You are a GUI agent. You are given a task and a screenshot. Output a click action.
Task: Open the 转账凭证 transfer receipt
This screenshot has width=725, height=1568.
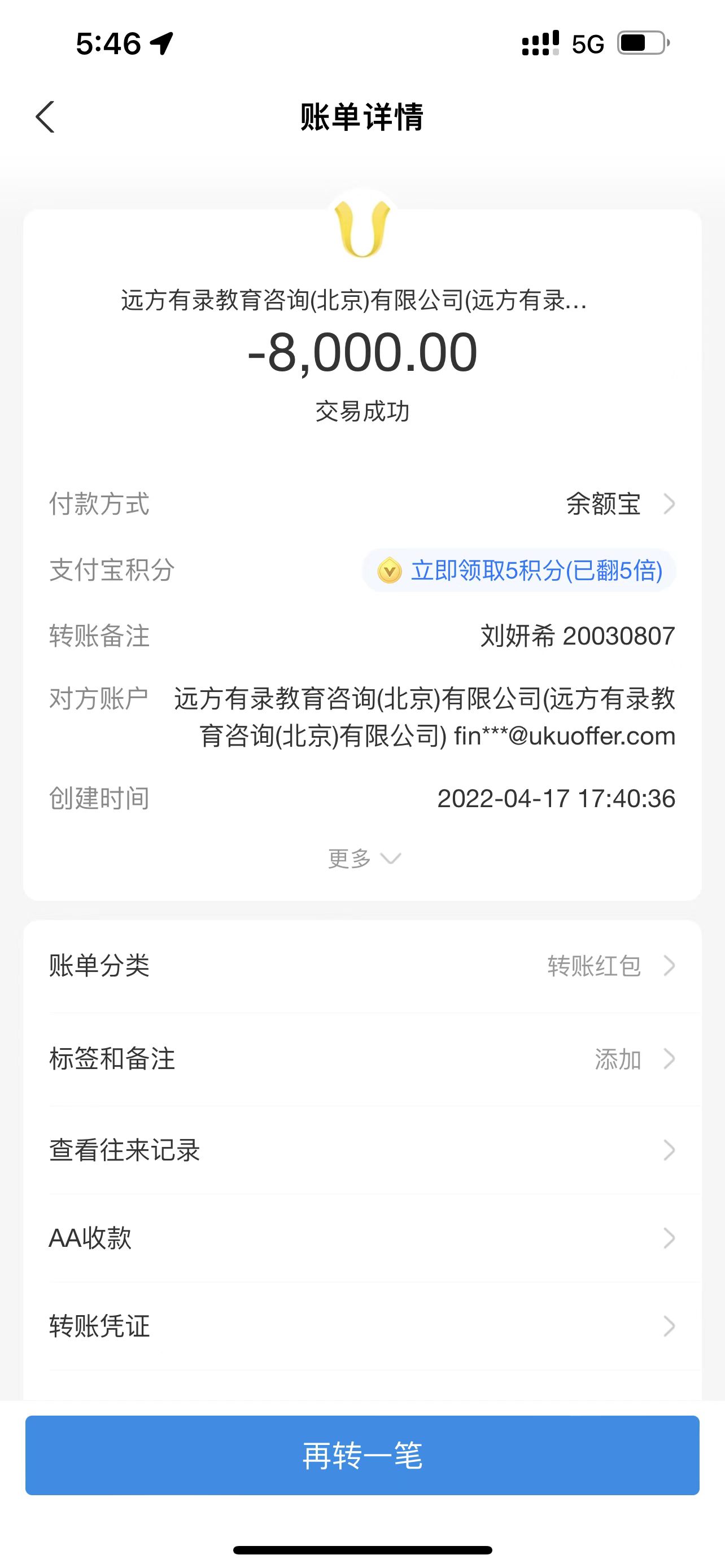click(x=362, y=1326)
